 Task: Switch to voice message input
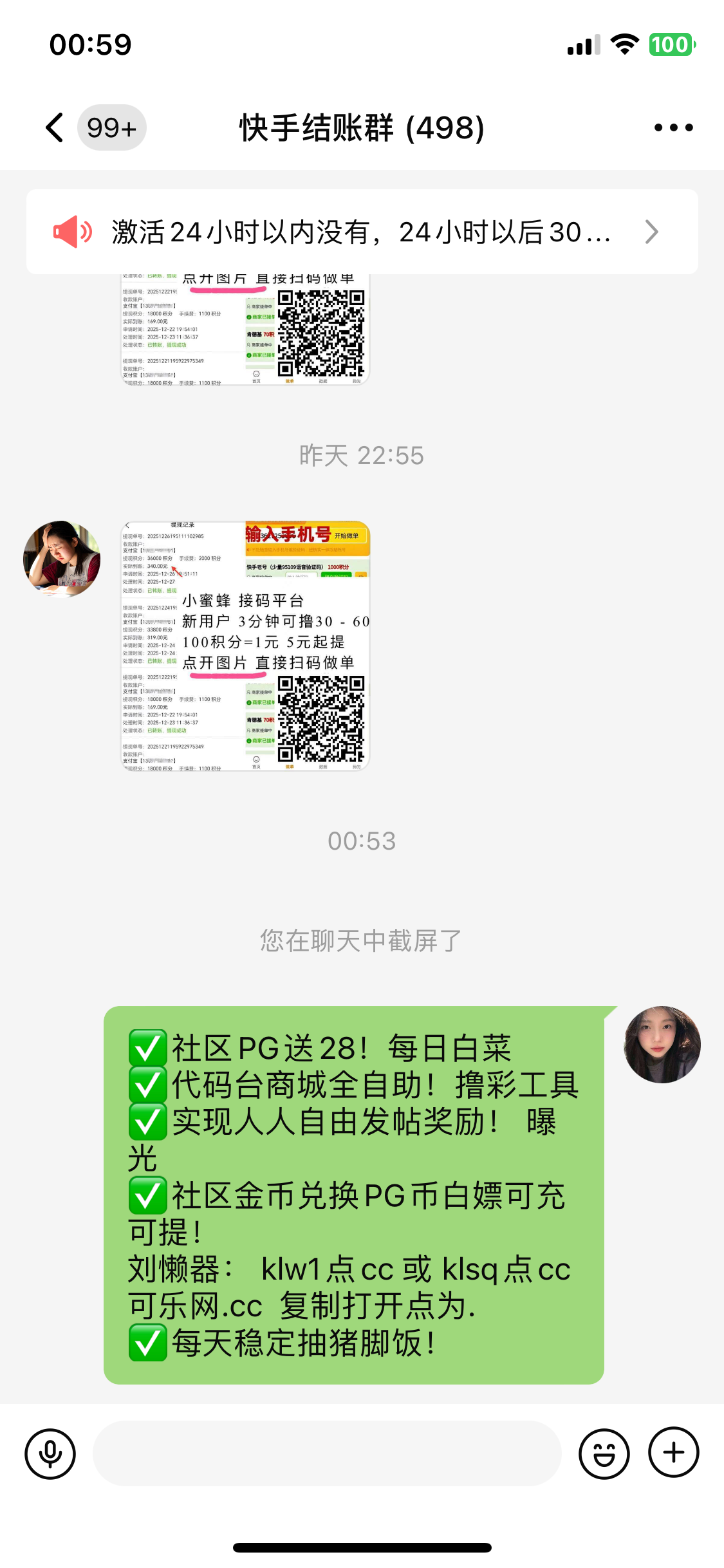point(50,1453)
